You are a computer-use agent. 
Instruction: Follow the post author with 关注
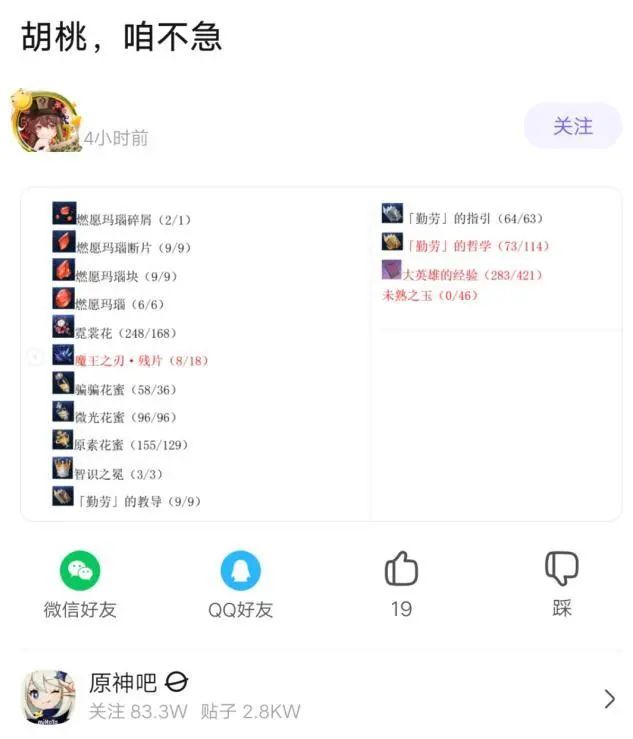pos(572,127)
